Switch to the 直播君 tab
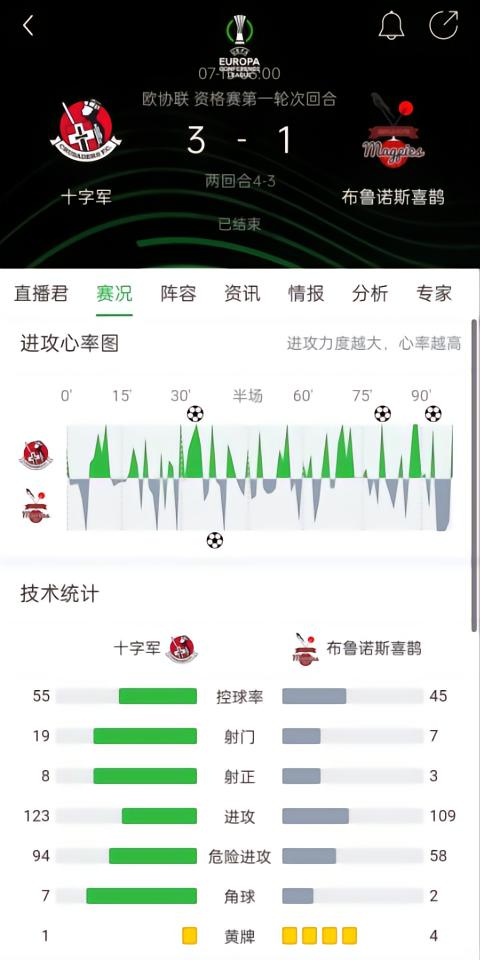Viewport: 480px width, 960px height. [41, 294]
